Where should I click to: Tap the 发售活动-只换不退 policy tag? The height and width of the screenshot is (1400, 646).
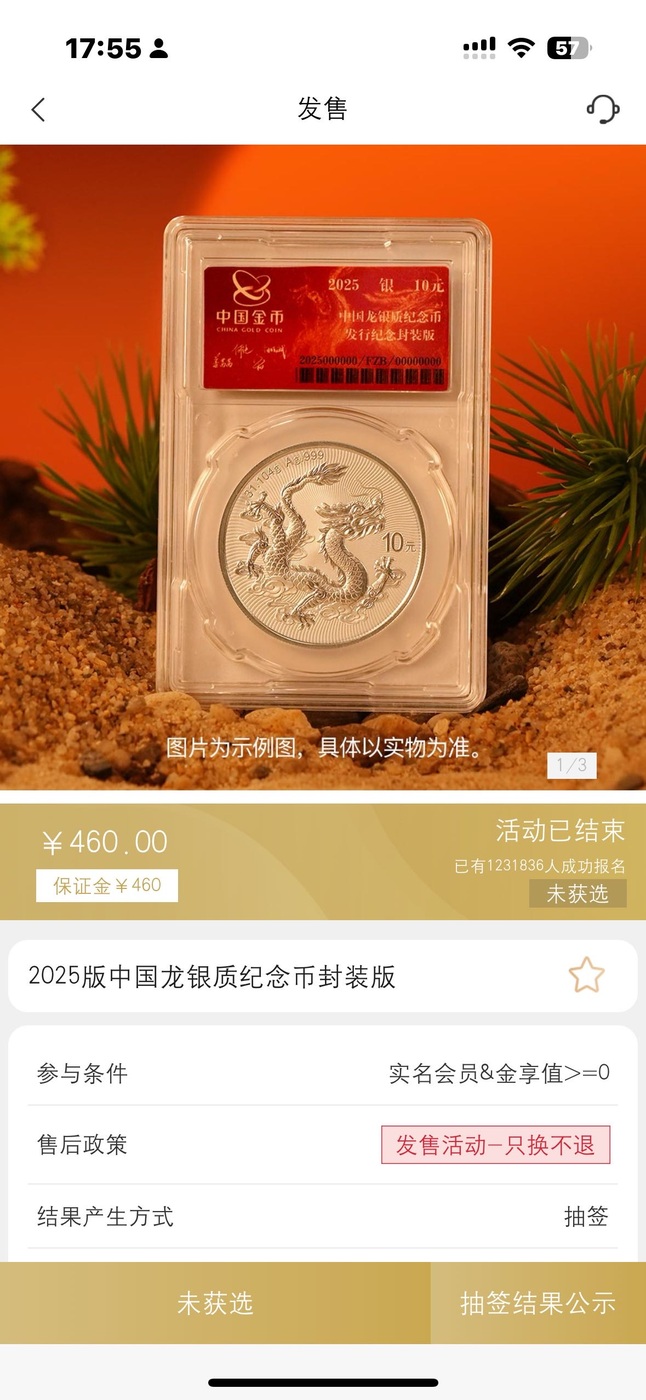coord(496,1145)
